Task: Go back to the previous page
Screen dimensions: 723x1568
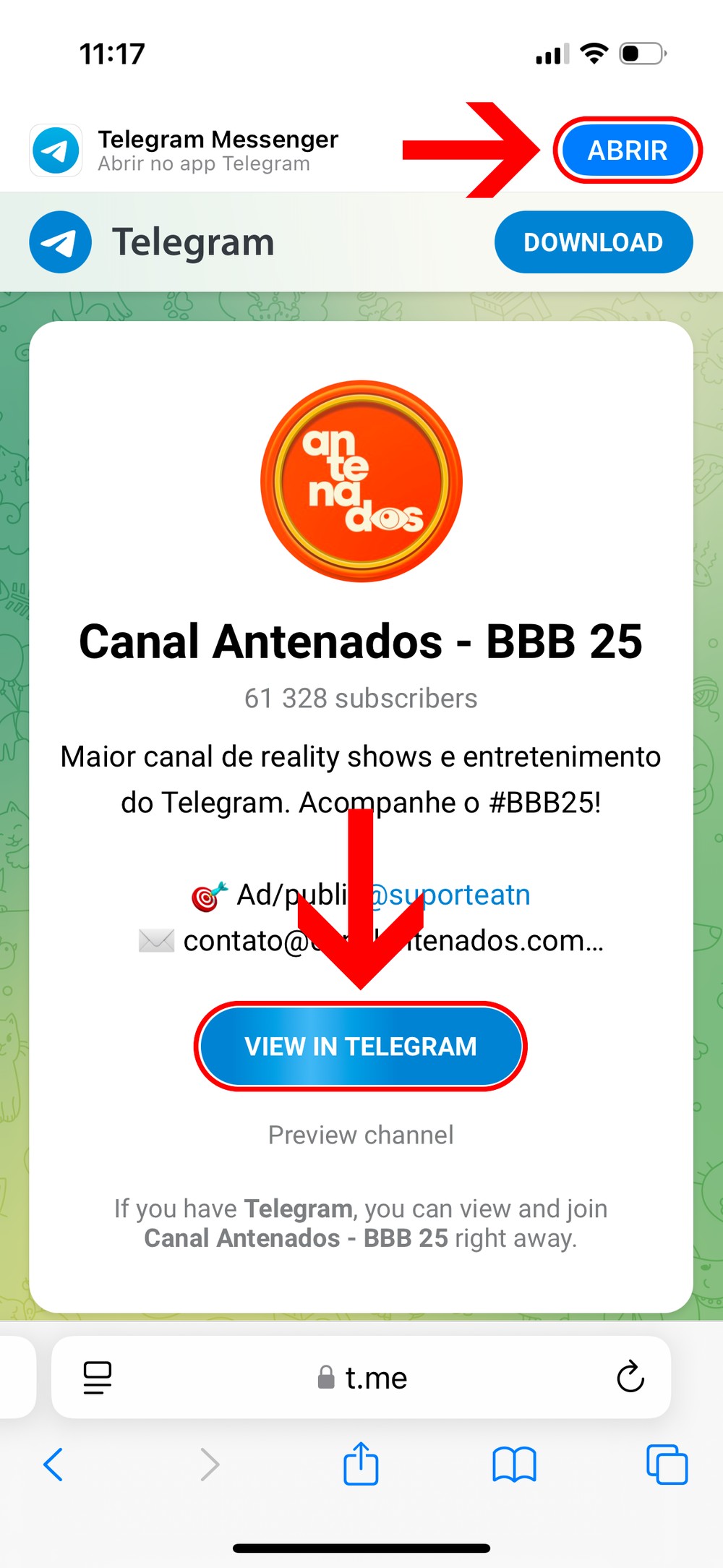Action: tap(54, 1465)
